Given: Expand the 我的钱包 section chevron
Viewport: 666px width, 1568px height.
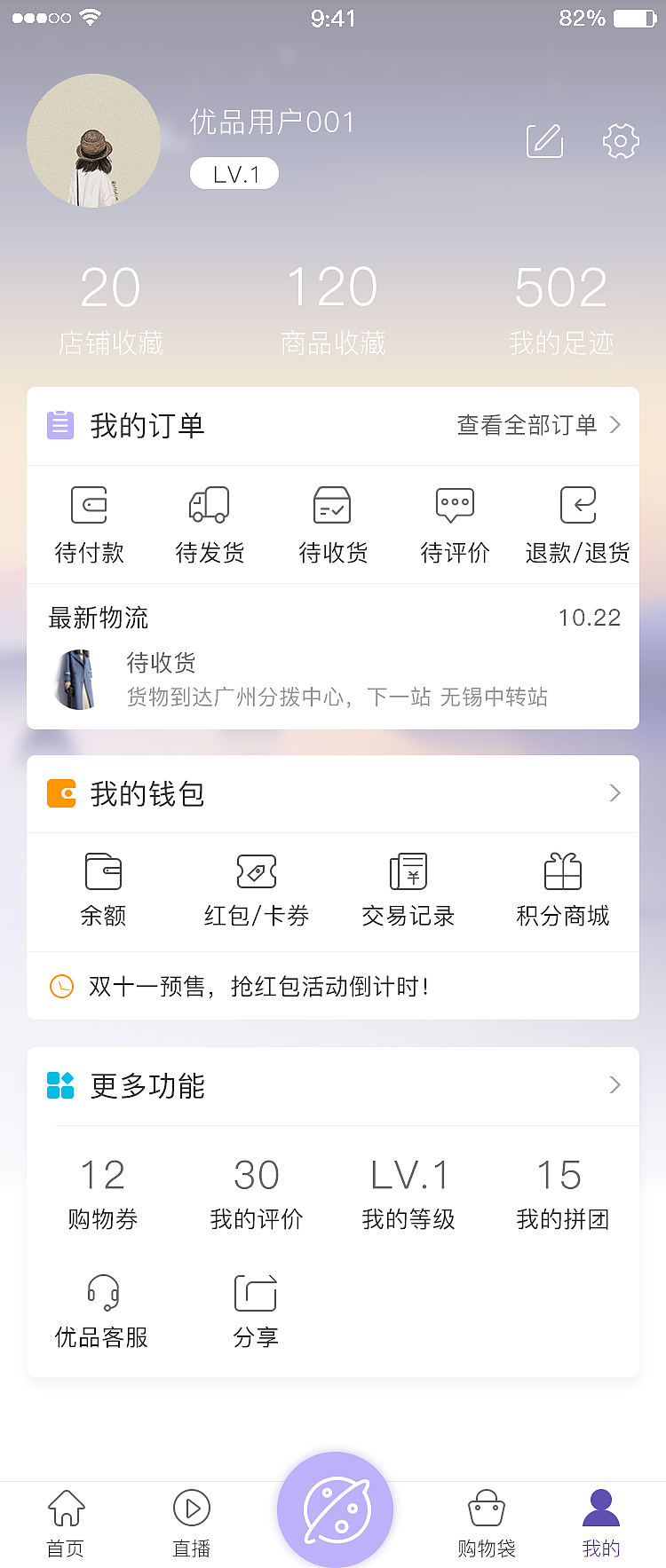Looking at the screenshot, I should point(614,793).
